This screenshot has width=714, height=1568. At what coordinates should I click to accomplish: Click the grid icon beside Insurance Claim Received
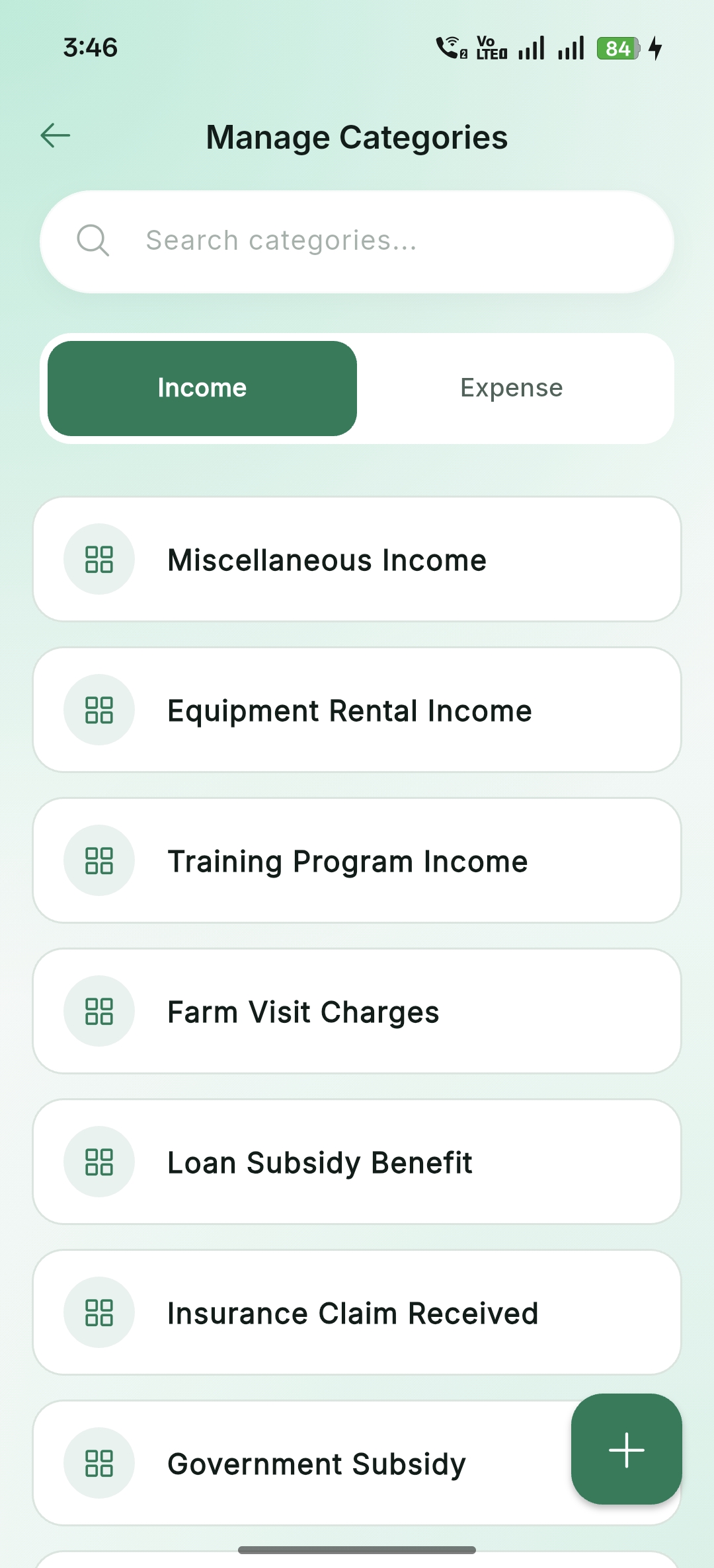pos(99,1312)
